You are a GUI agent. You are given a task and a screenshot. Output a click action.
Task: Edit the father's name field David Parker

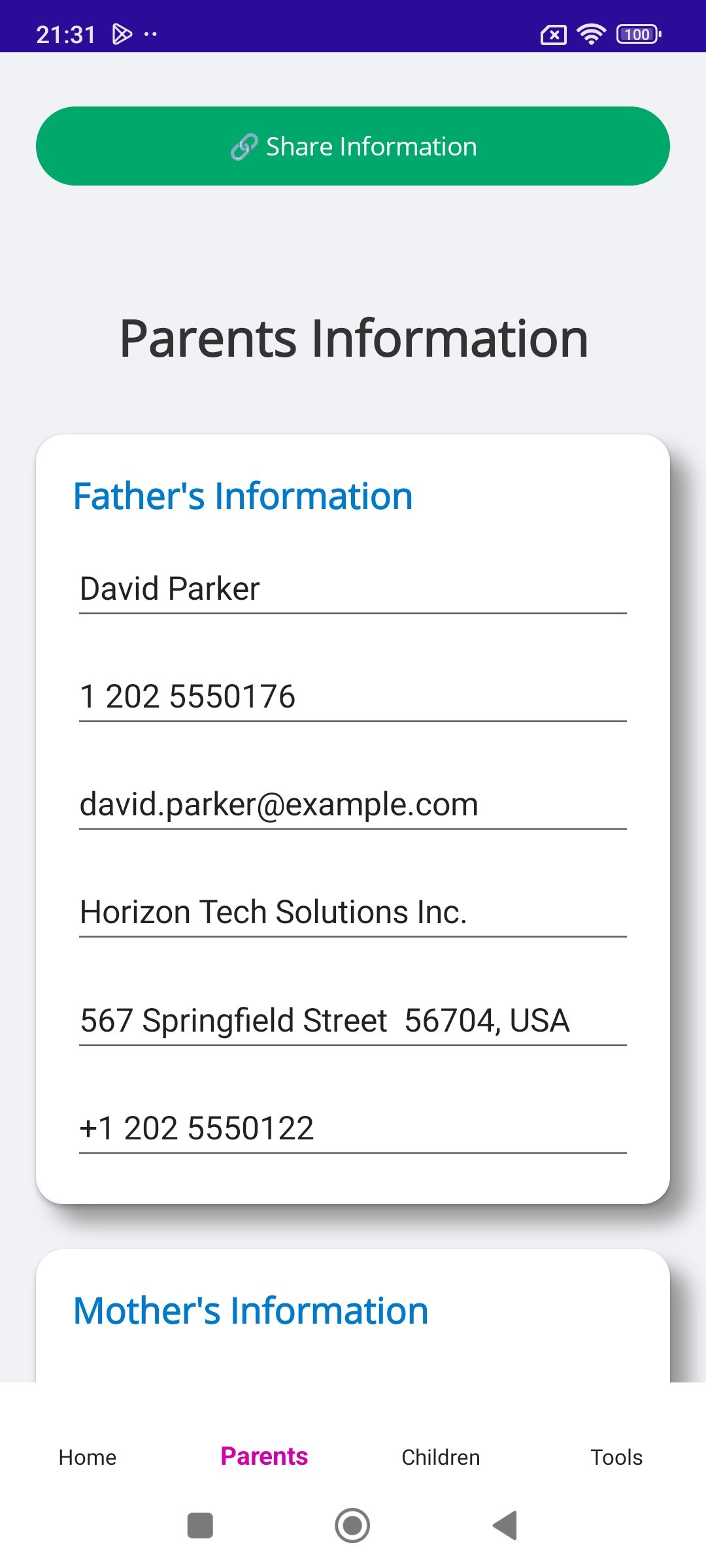[353, 589]
